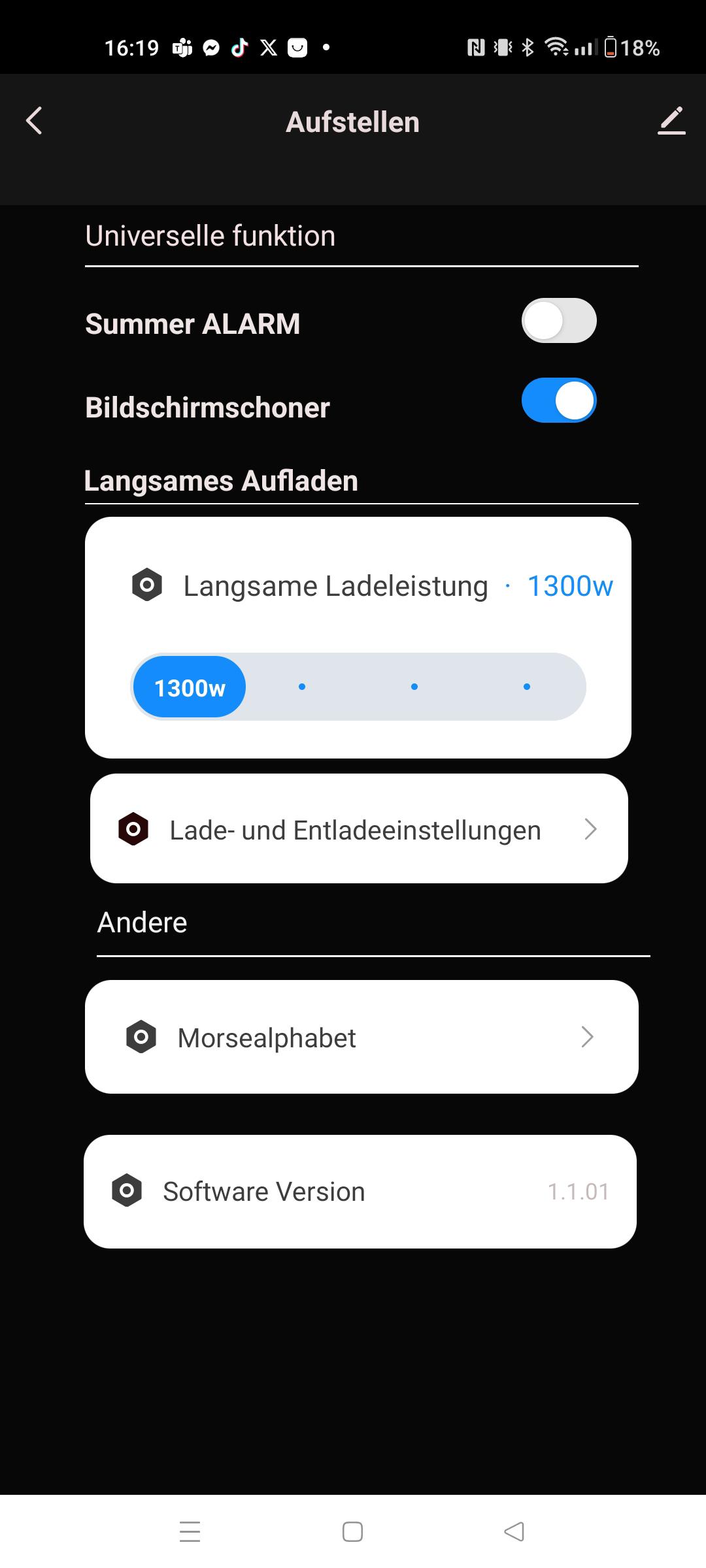The height and width of the screenshot is (1568, 706).
Task: Open the Morsealphabet settings
Action: pos(361,1037)
